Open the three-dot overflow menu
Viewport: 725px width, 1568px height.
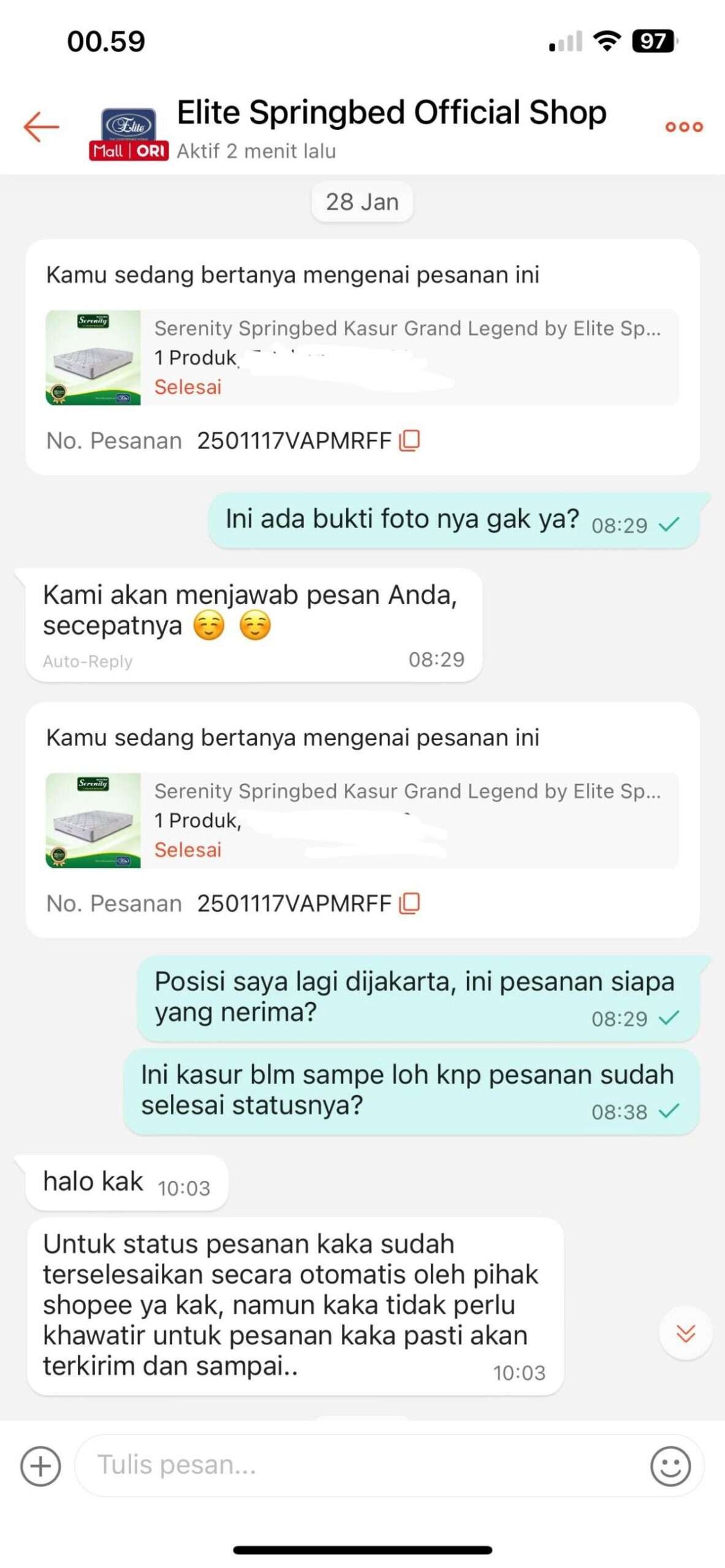click(x=684, y=127)
